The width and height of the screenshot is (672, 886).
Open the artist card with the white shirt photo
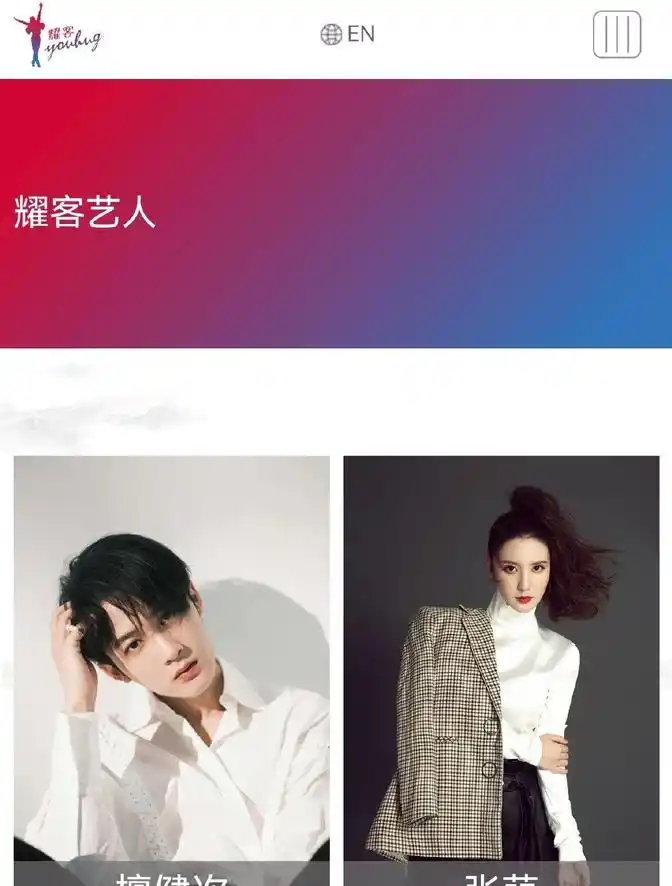point(171,660)
